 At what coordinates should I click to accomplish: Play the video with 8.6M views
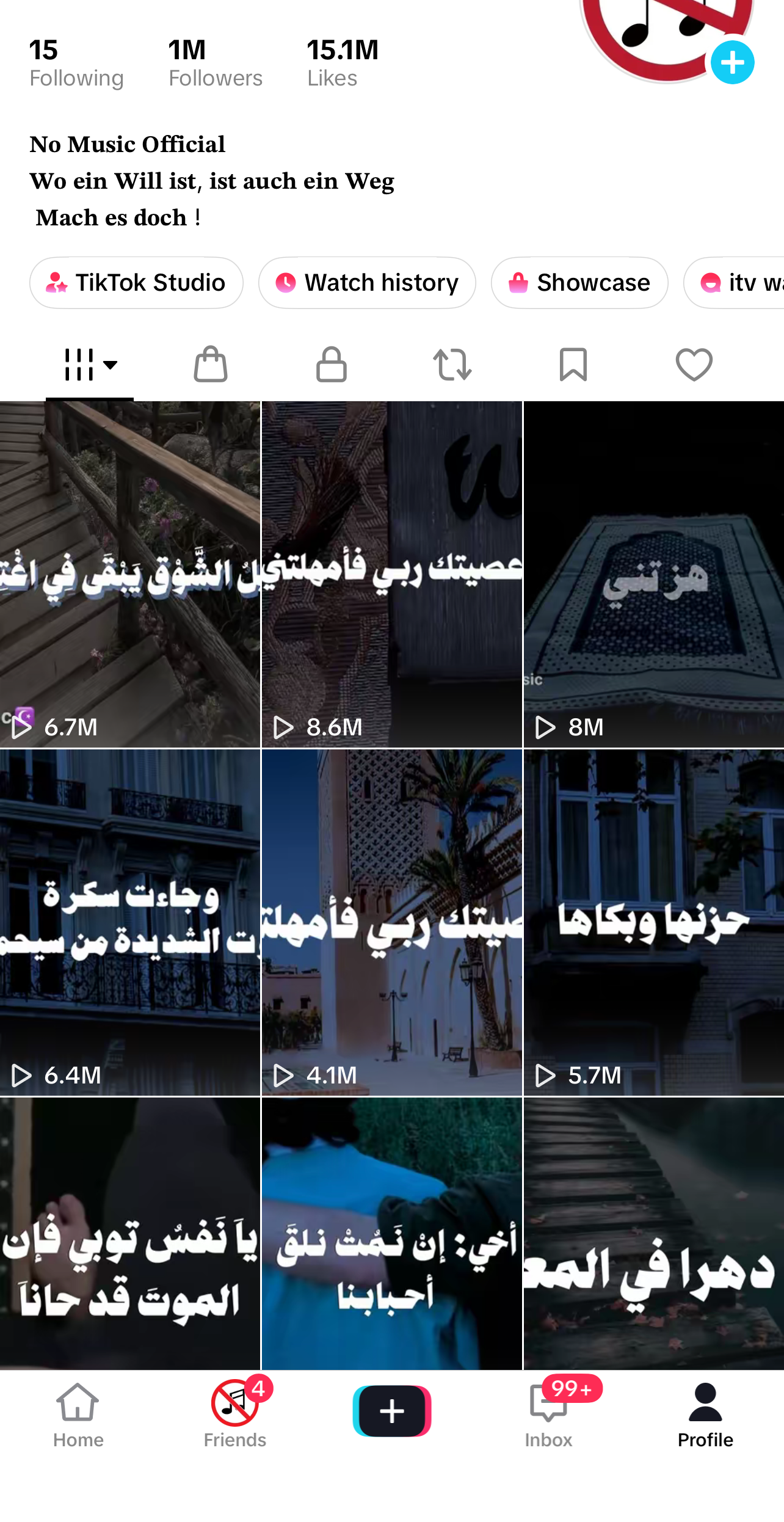392,574
